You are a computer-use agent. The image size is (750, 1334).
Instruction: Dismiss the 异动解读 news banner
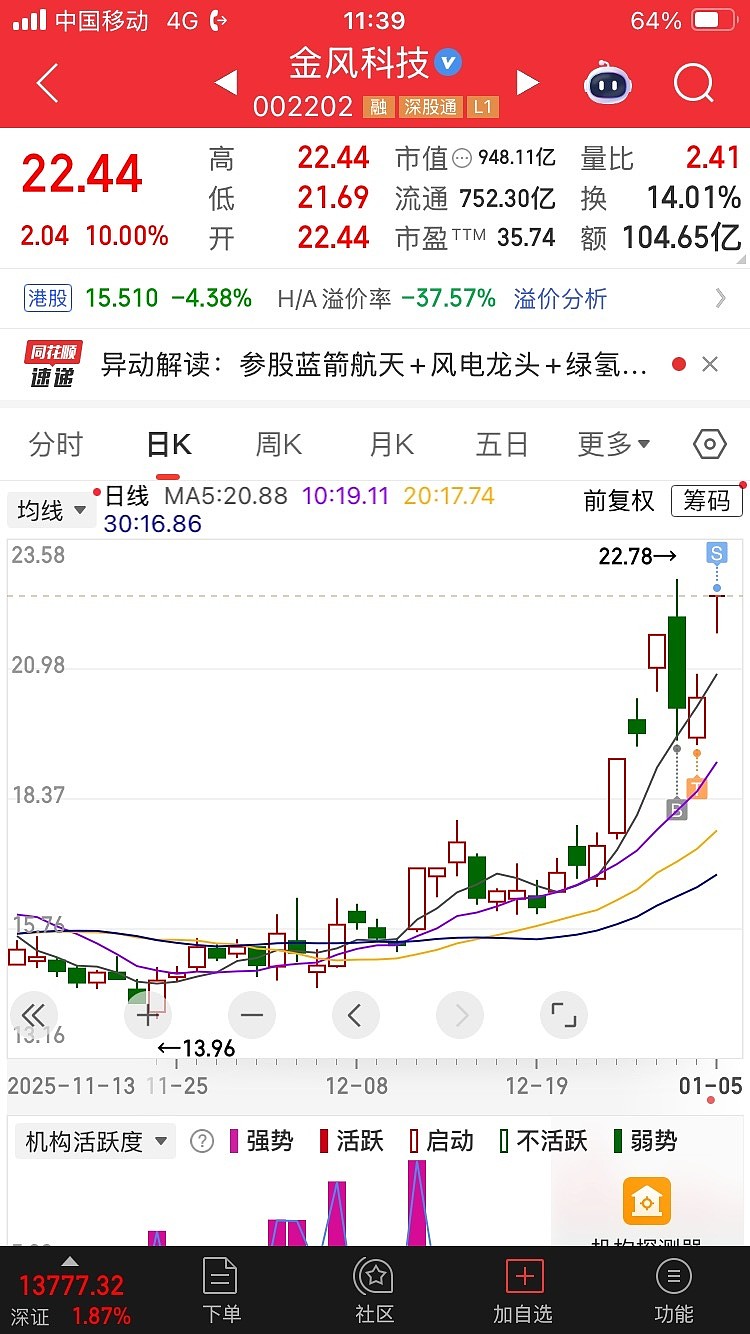710,364
